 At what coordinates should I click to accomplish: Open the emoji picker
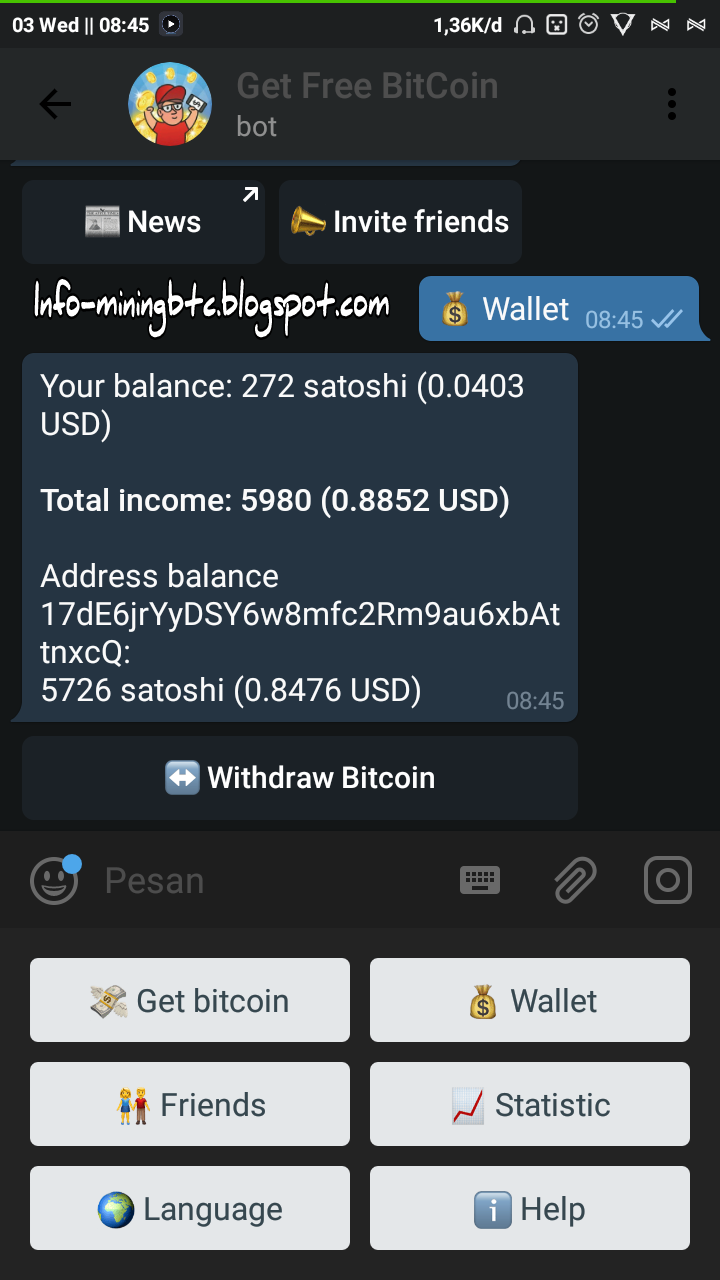tap(55, 881)
